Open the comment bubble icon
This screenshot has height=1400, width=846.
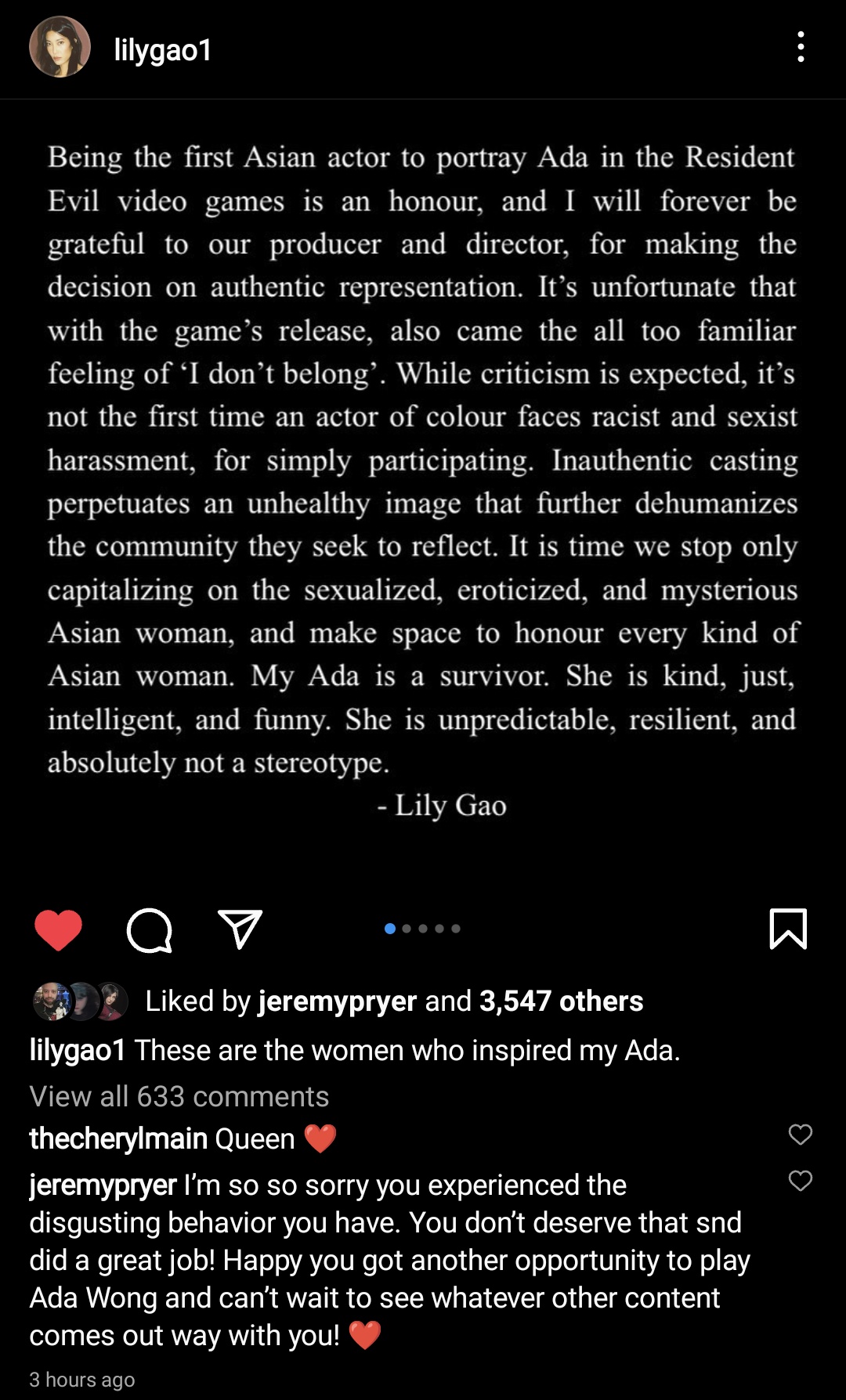[149, 930]
